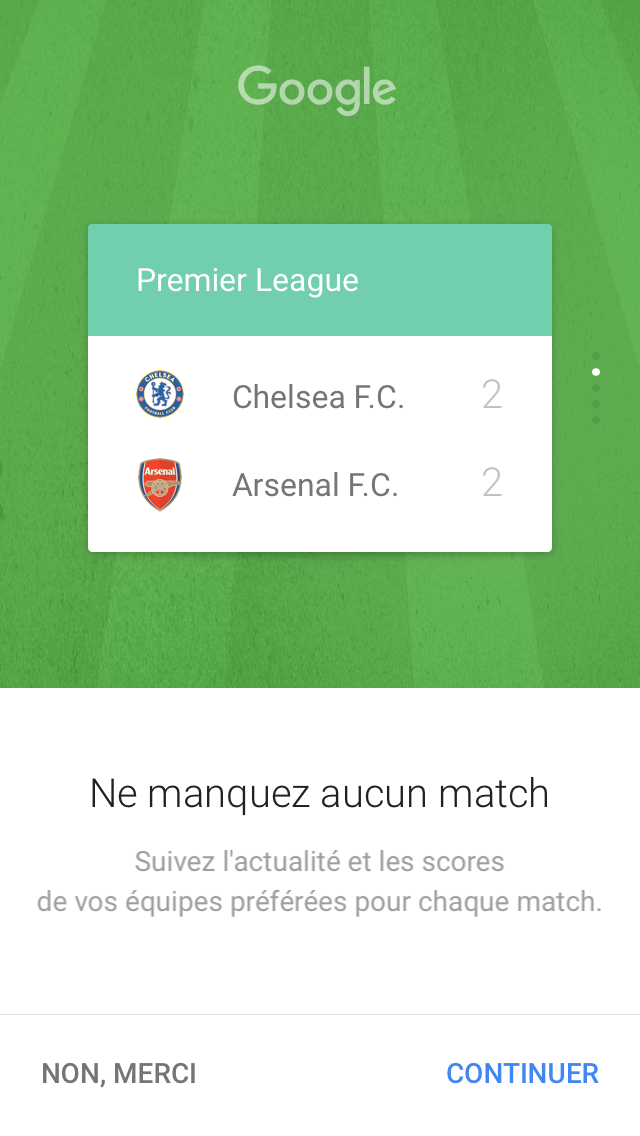Tap CONTINUER to proceed
640x1136 pixels.
click(522, 1074)
